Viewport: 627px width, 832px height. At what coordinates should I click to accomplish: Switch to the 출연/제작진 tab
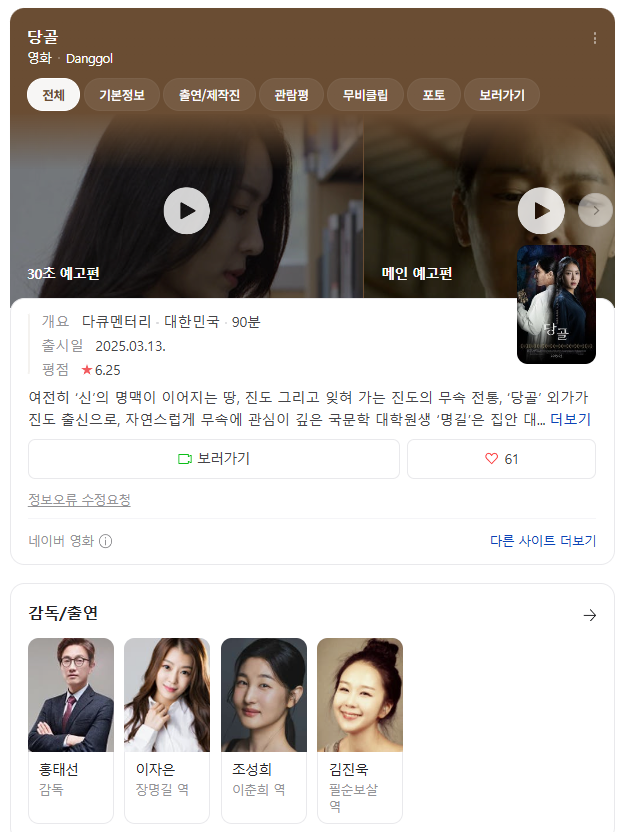[210, 95]
